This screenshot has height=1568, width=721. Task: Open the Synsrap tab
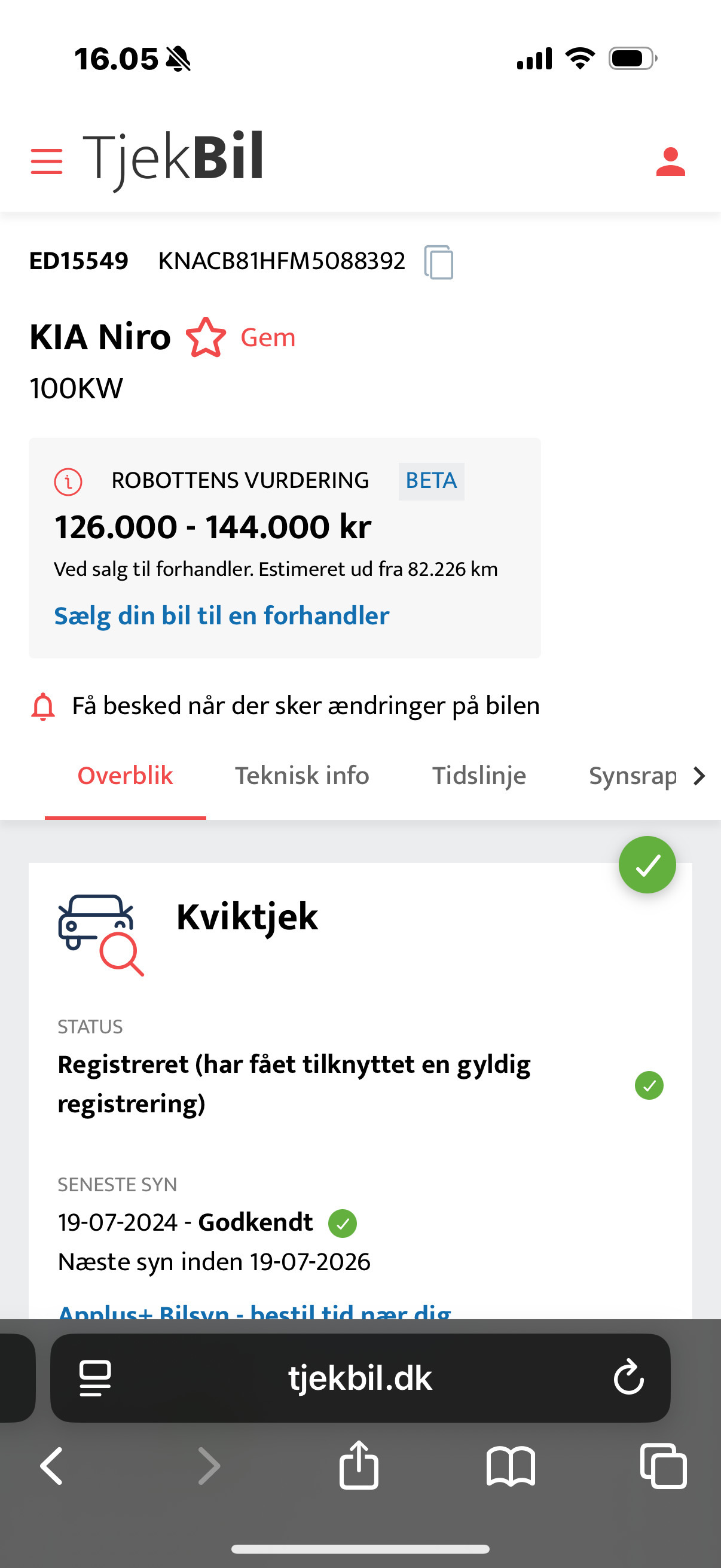[x=632, y=776]
